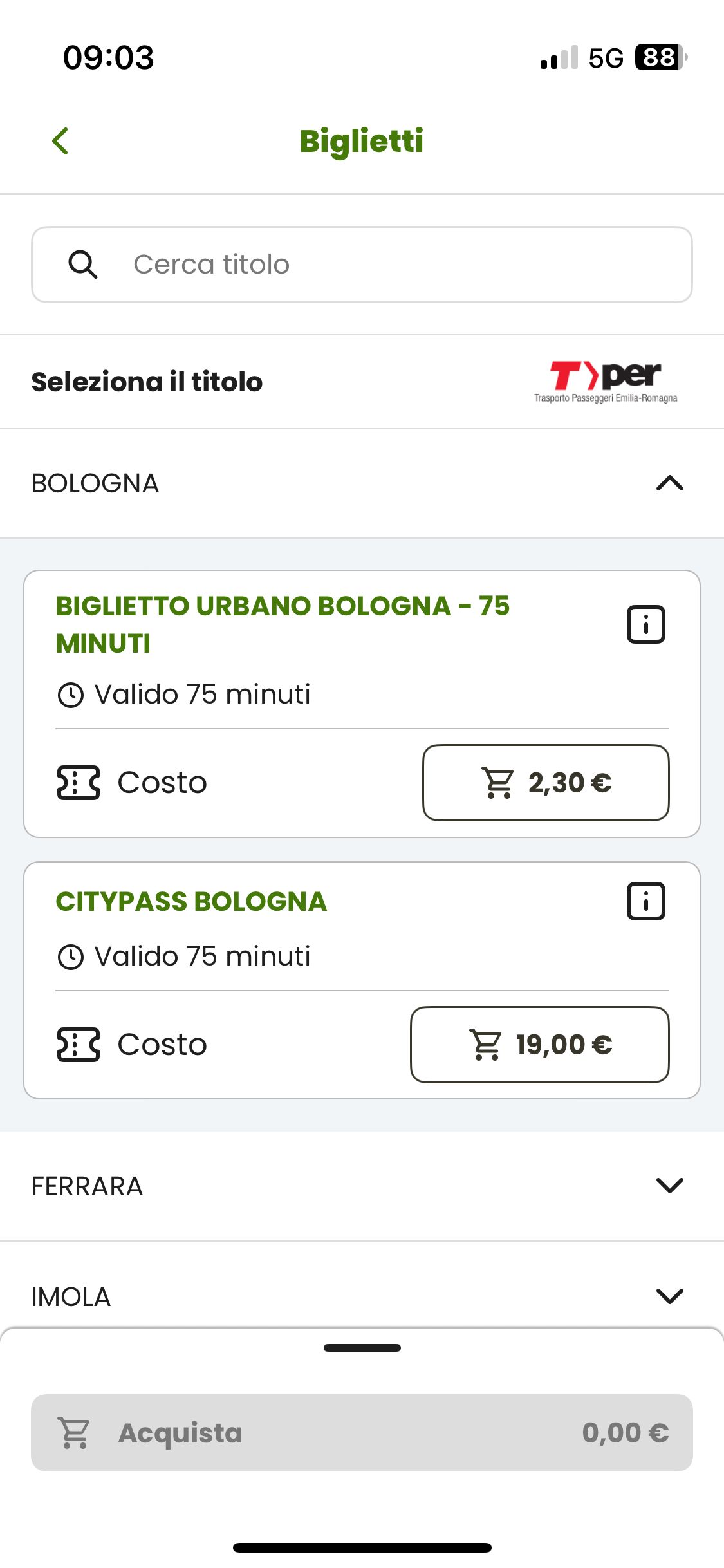
Task: Expand the IMOLA section
Action: click(362, 1296)
